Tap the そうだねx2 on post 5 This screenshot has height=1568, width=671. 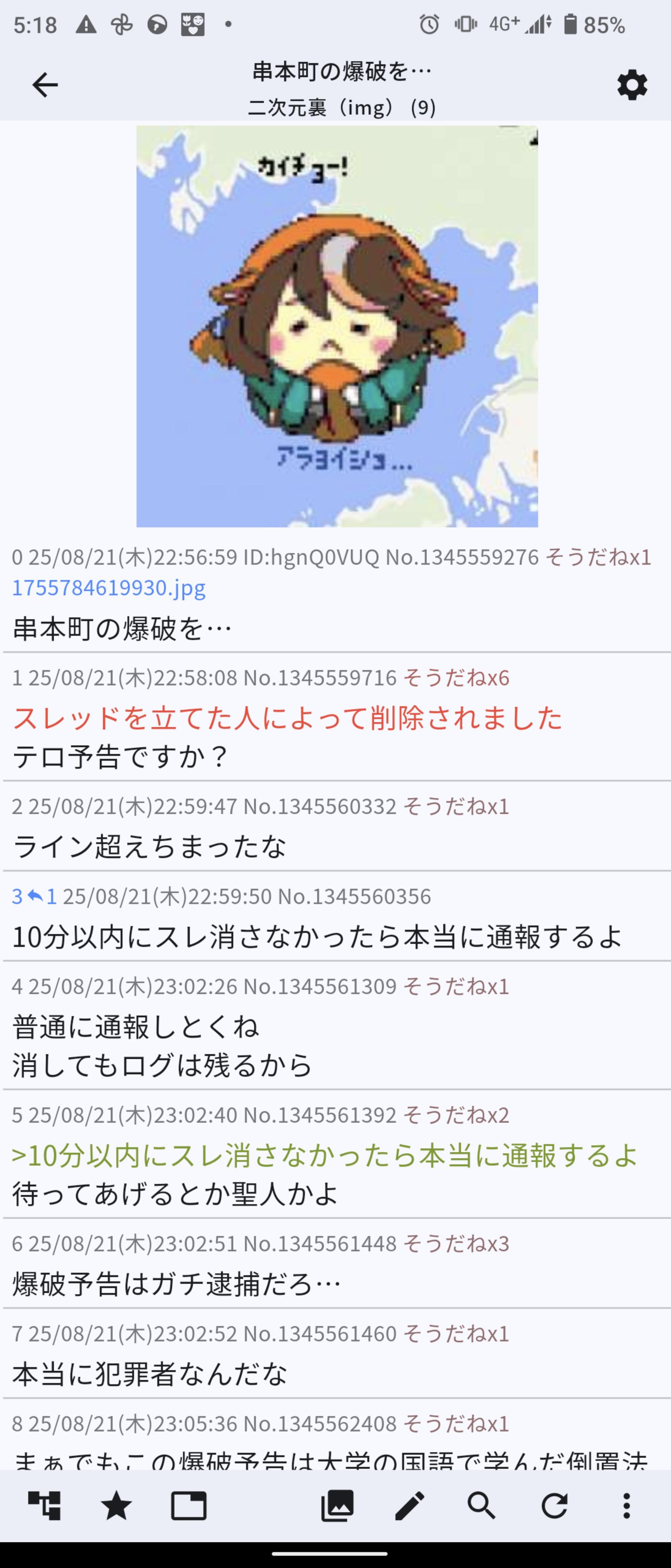[456, 1115]
